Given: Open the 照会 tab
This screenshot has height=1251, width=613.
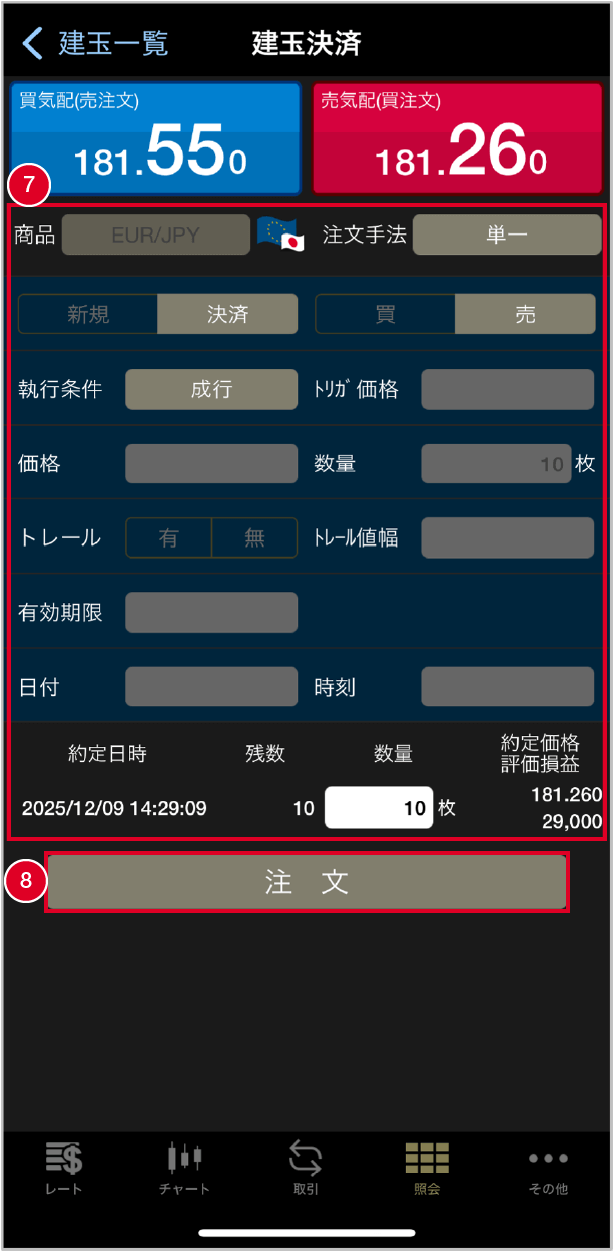Looking at the screenshot, I should tap(427, 1168).
